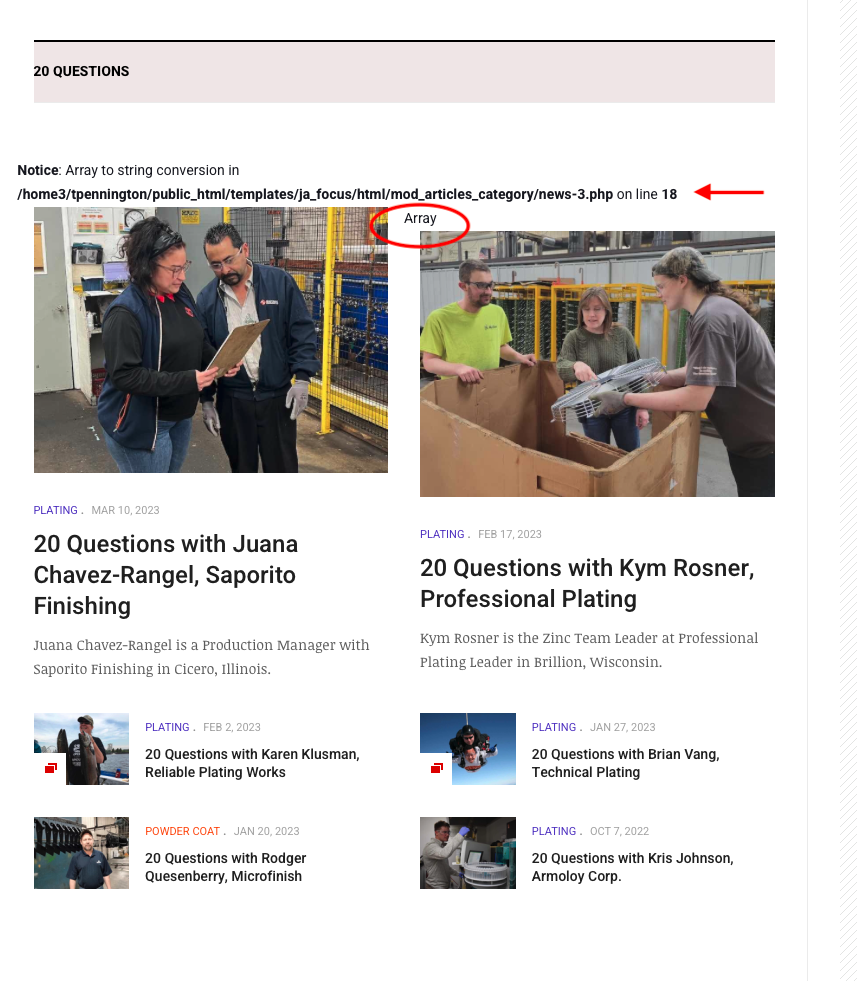Image resolution: width=857 pixels, height=981 pixels.
Task: Tap the Professional Plating article photo
Action: (x=597, y=364)
